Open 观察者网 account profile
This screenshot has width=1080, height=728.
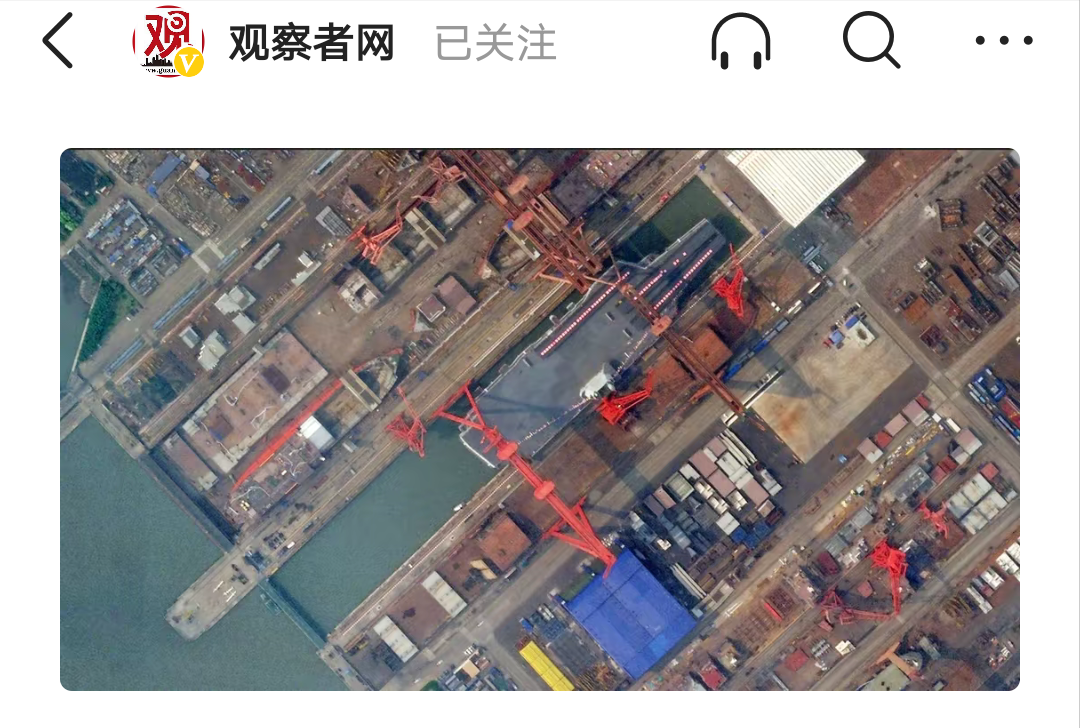tap(310, 43)
